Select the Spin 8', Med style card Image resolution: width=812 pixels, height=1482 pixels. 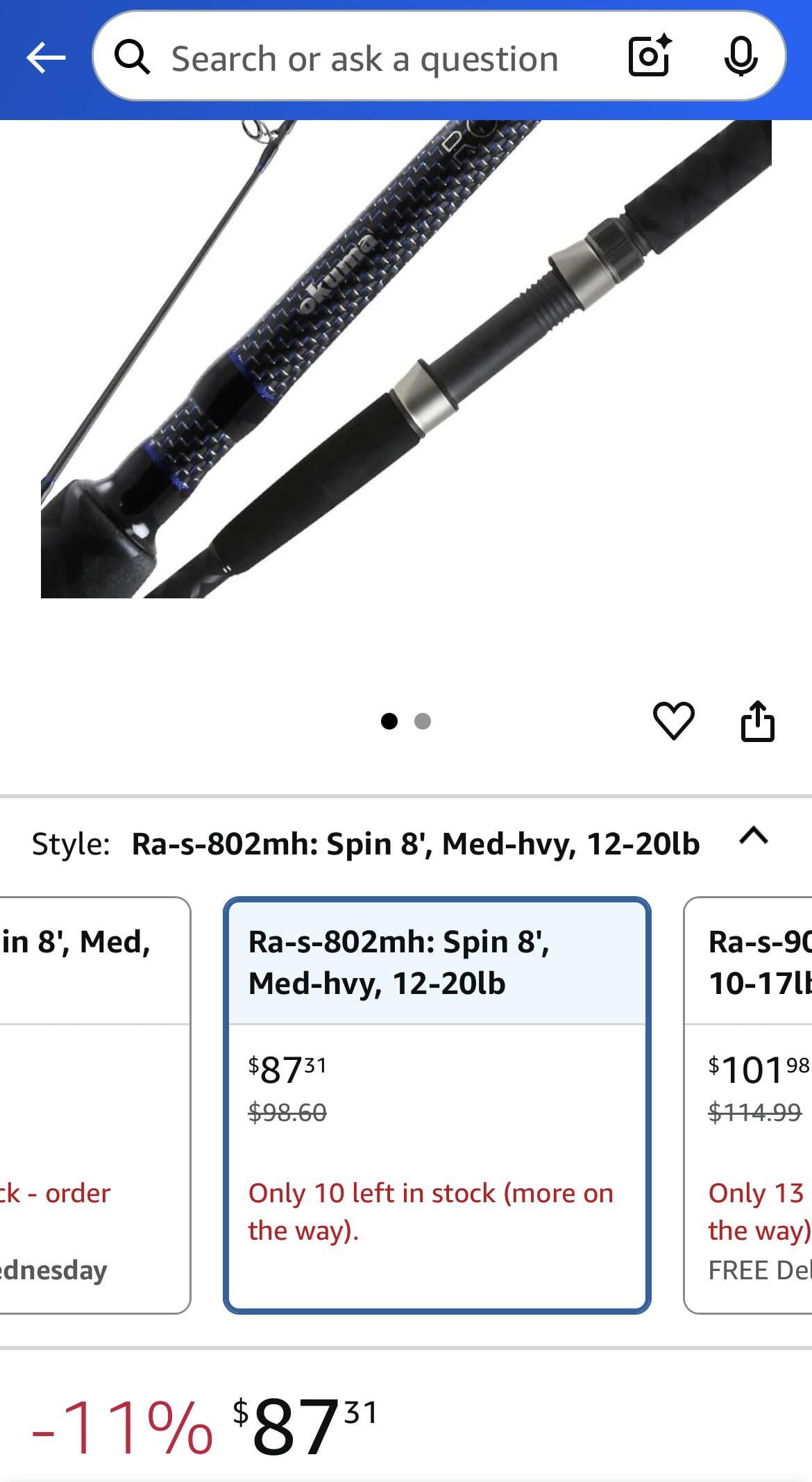point(94,1104)
